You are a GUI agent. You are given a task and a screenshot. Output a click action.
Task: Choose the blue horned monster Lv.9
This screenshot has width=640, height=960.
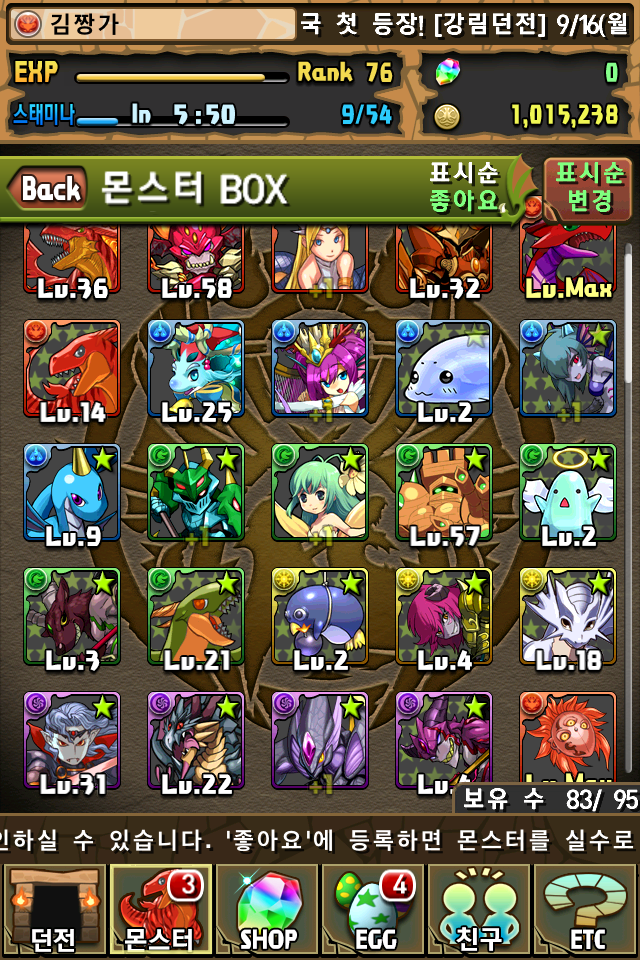tap(72, 494)
